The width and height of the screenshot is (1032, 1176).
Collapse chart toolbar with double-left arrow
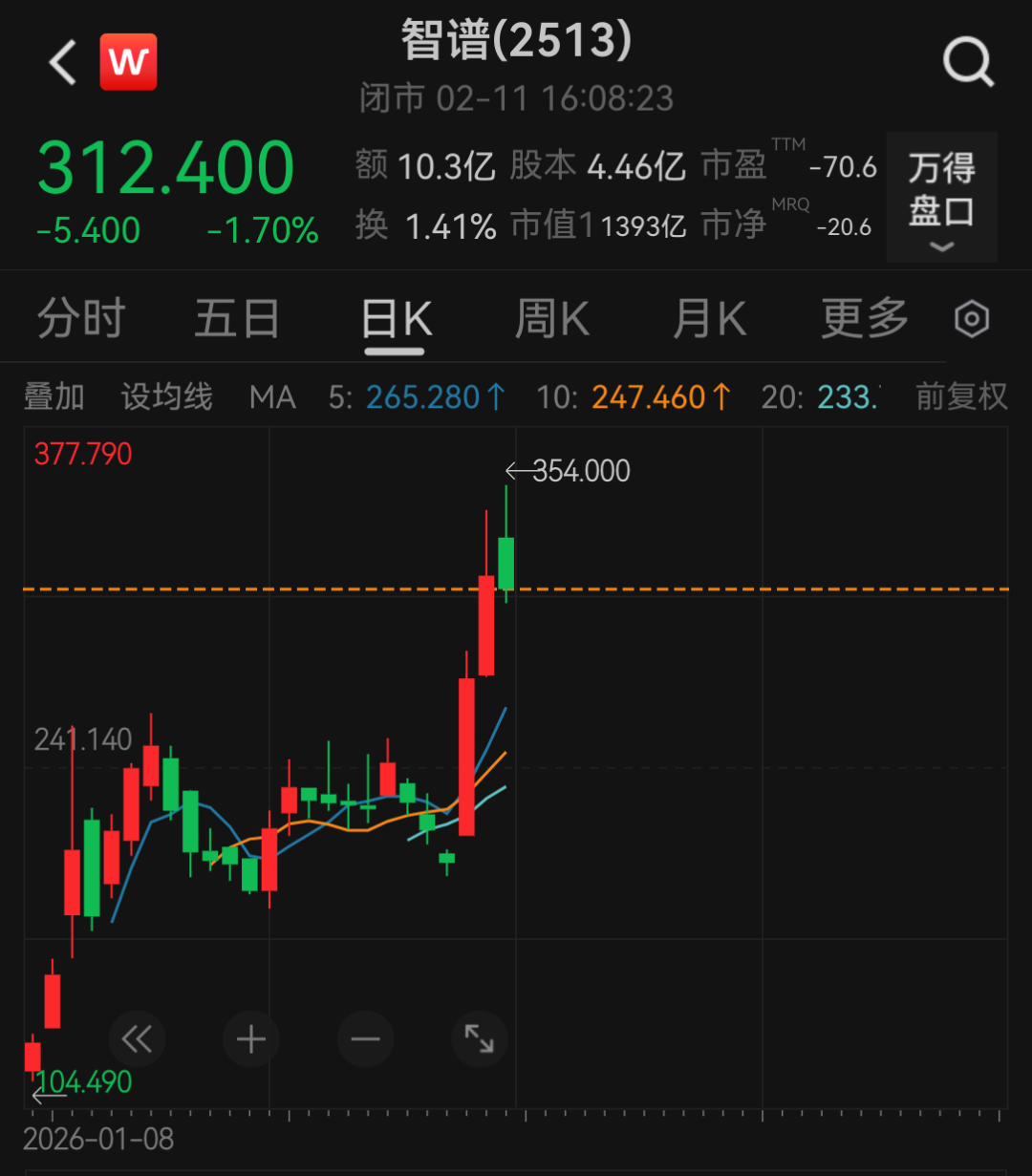[x=137, y=1039]
